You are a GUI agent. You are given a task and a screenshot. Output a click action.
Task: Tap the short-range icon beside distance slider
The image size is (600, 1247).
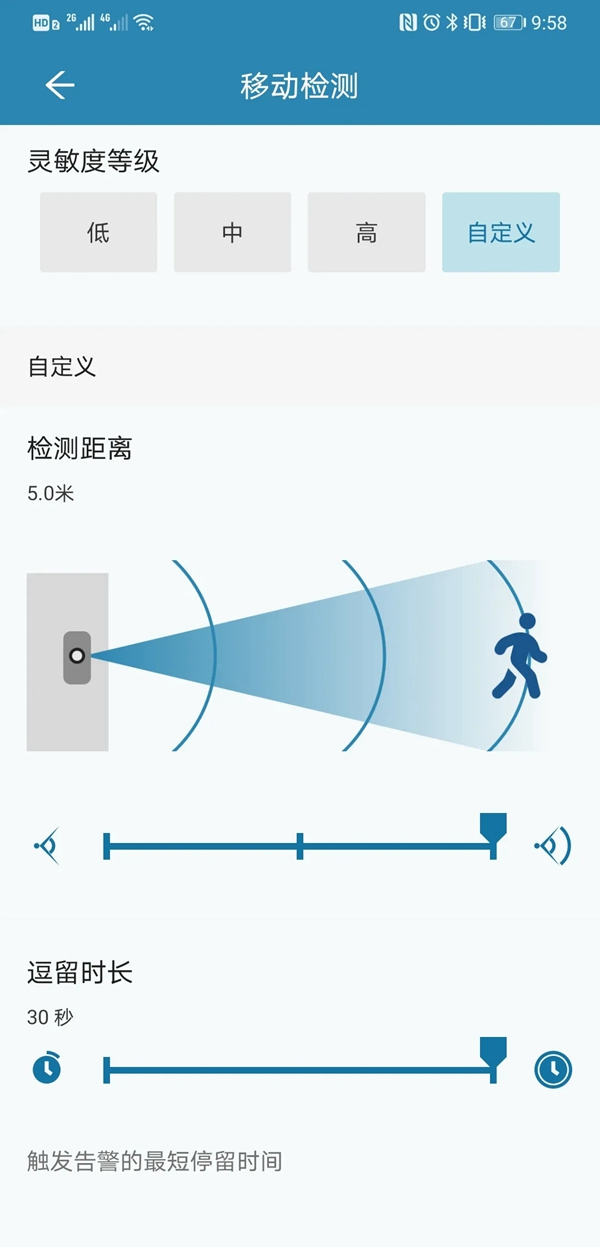[47, 846]
